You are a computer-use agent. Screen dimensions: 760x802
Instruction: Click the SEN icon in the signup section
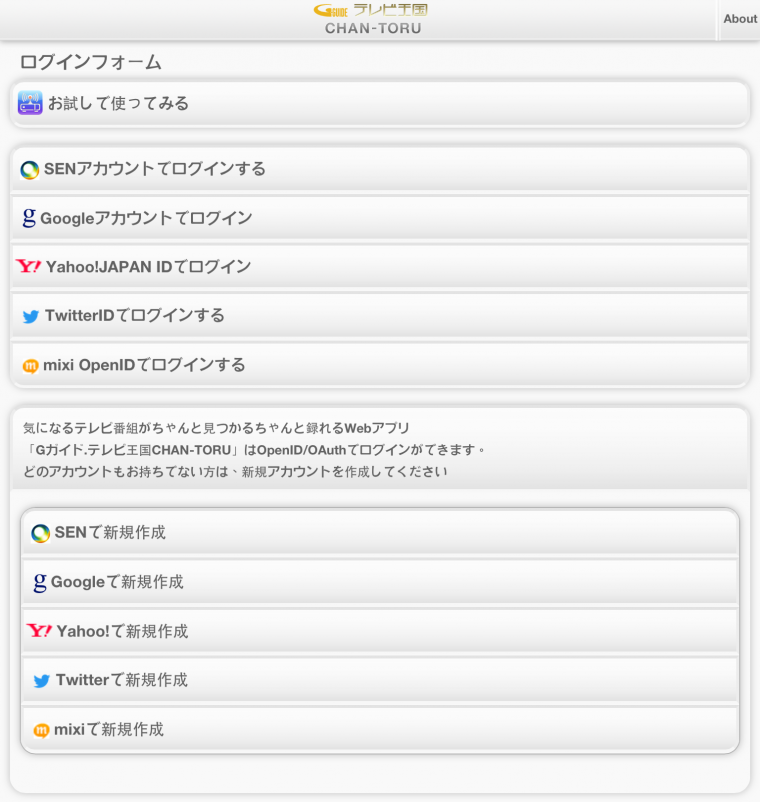pos(42,533)
